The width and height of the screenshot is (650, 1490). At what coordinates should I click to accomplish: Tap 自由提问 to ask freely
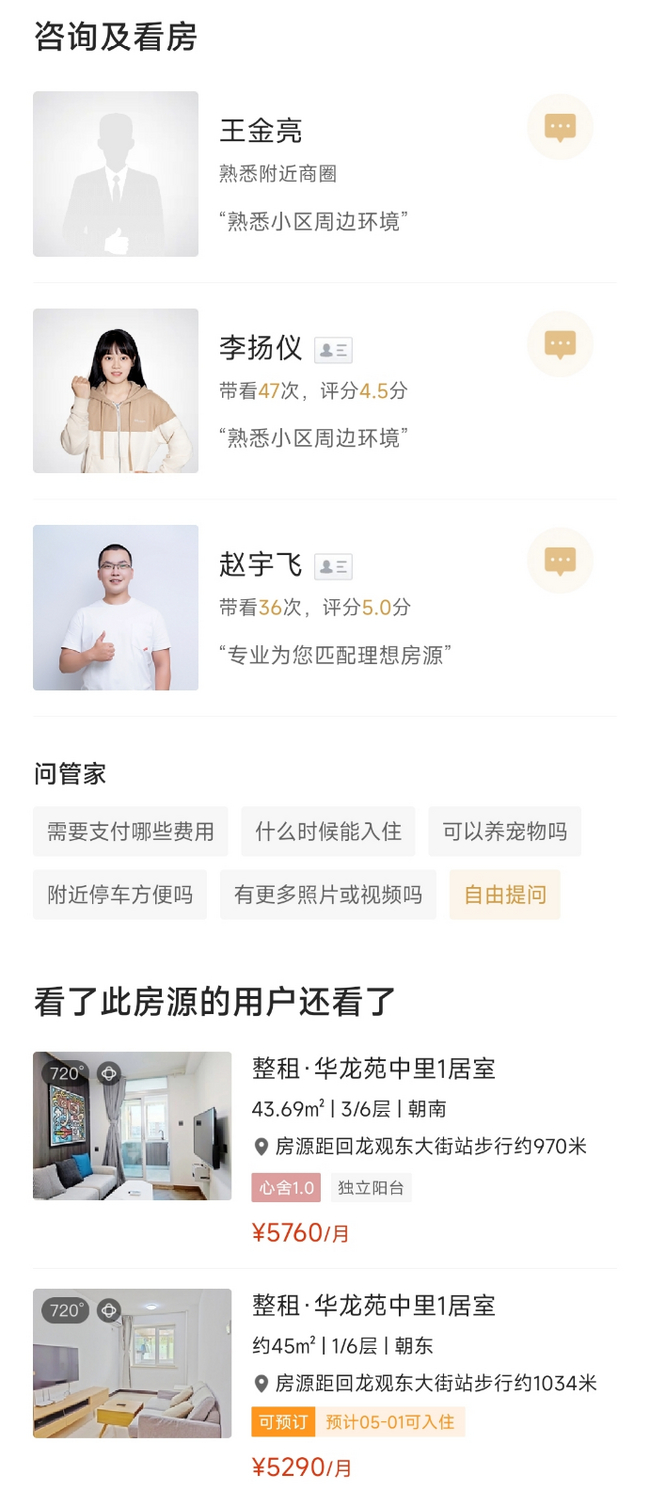pos(505,895)
